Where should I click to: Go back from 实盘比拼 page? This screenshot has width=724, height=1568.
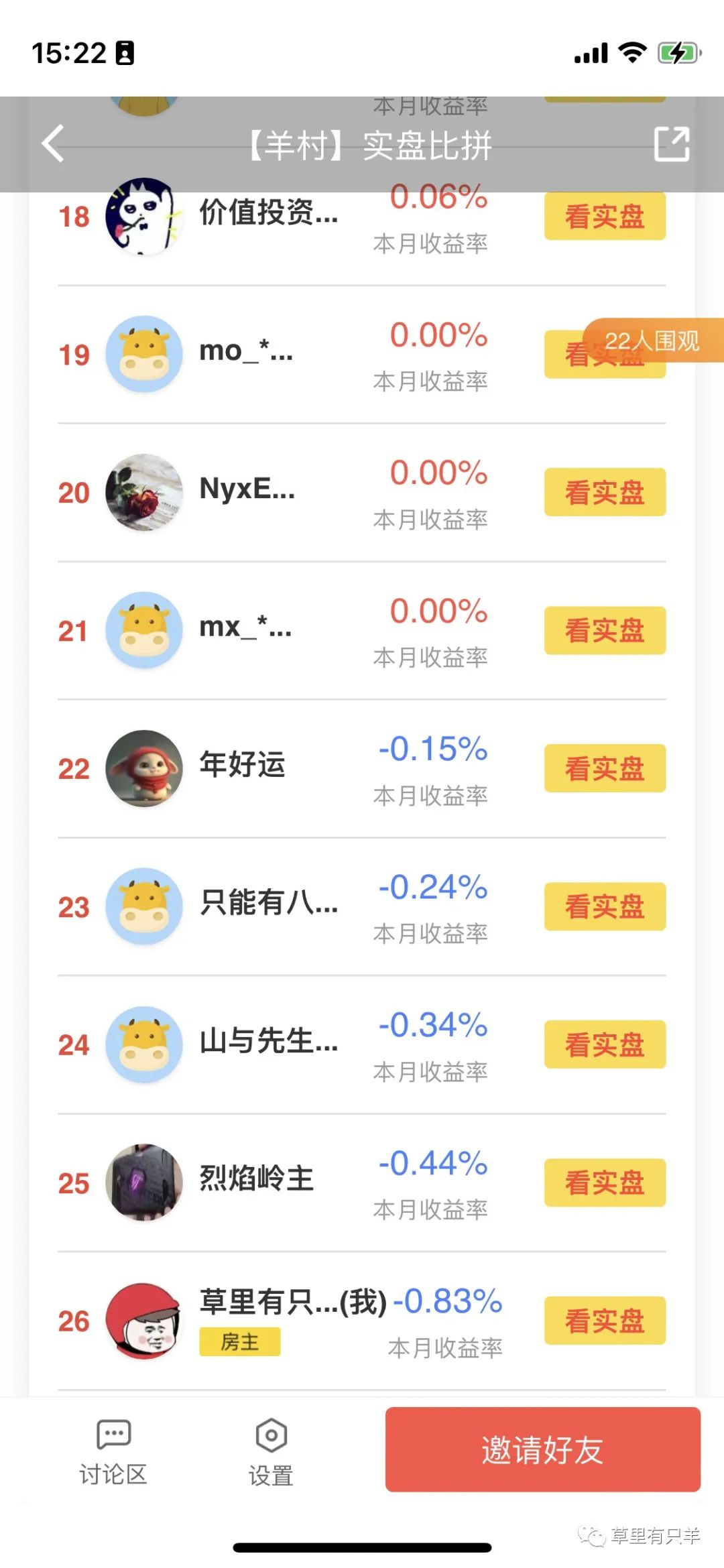point(54,143)
